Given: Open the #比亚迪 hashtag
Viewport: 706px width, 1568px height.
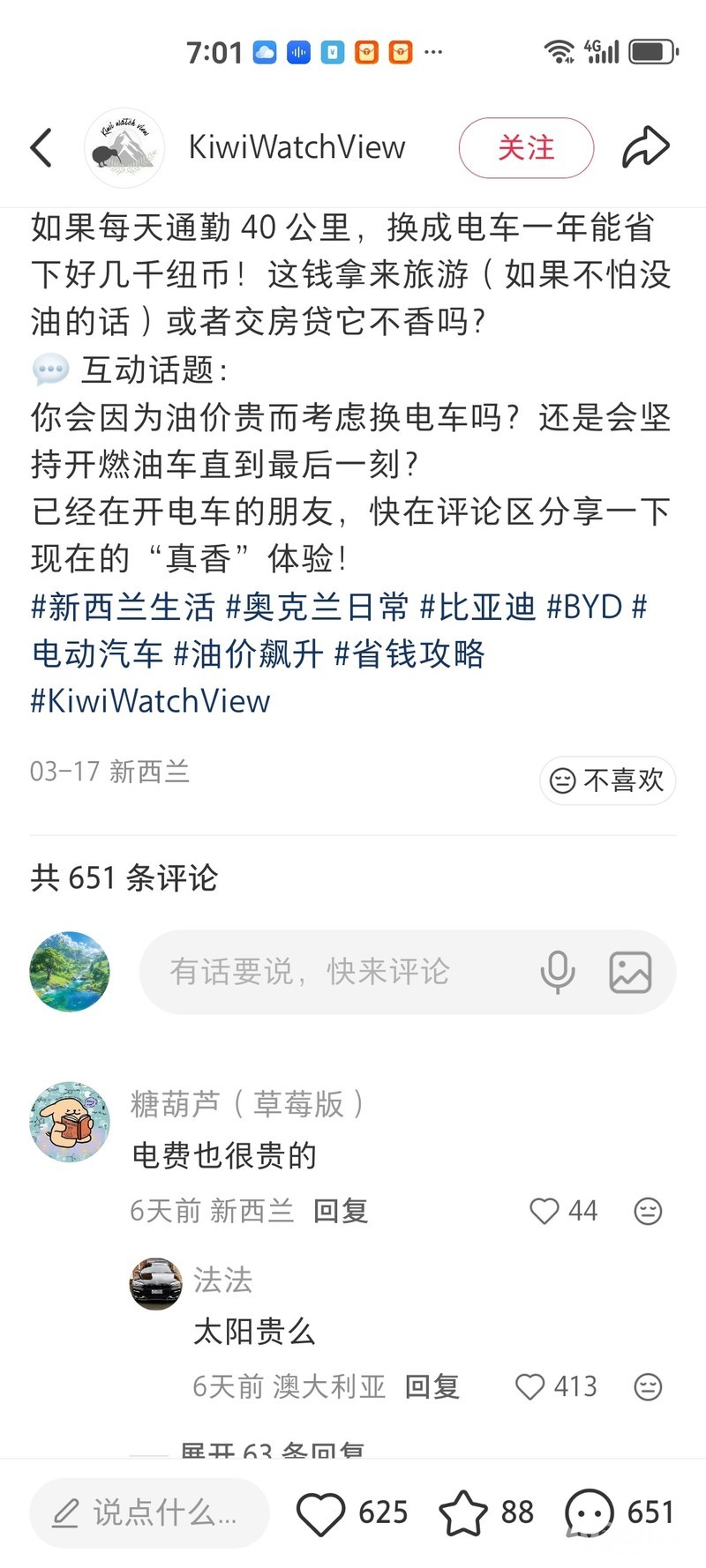Looking at the screenshot, I should [x=477, y=608].
